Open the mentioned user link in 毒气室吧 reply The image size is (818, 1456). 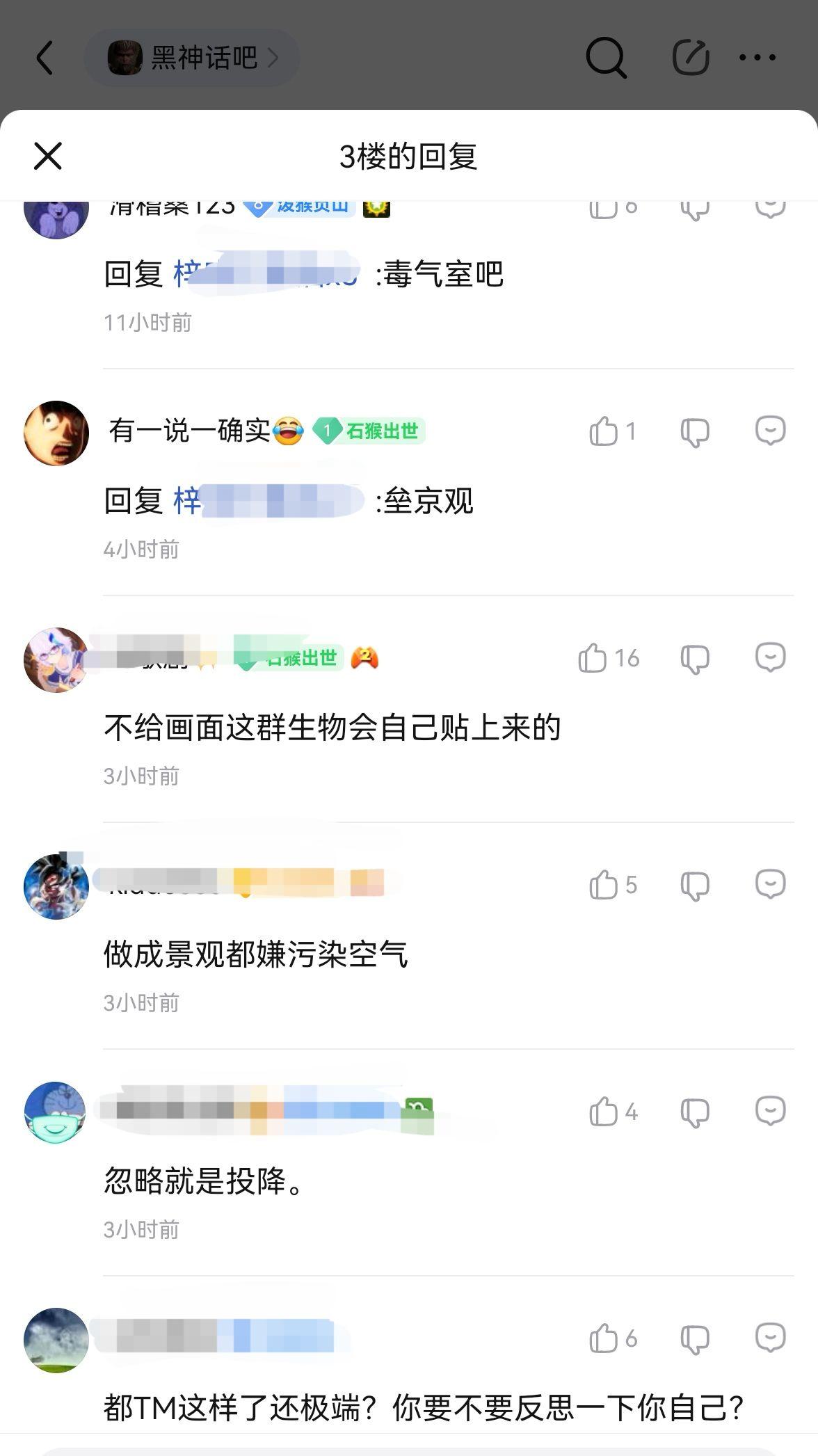[265, 274]
